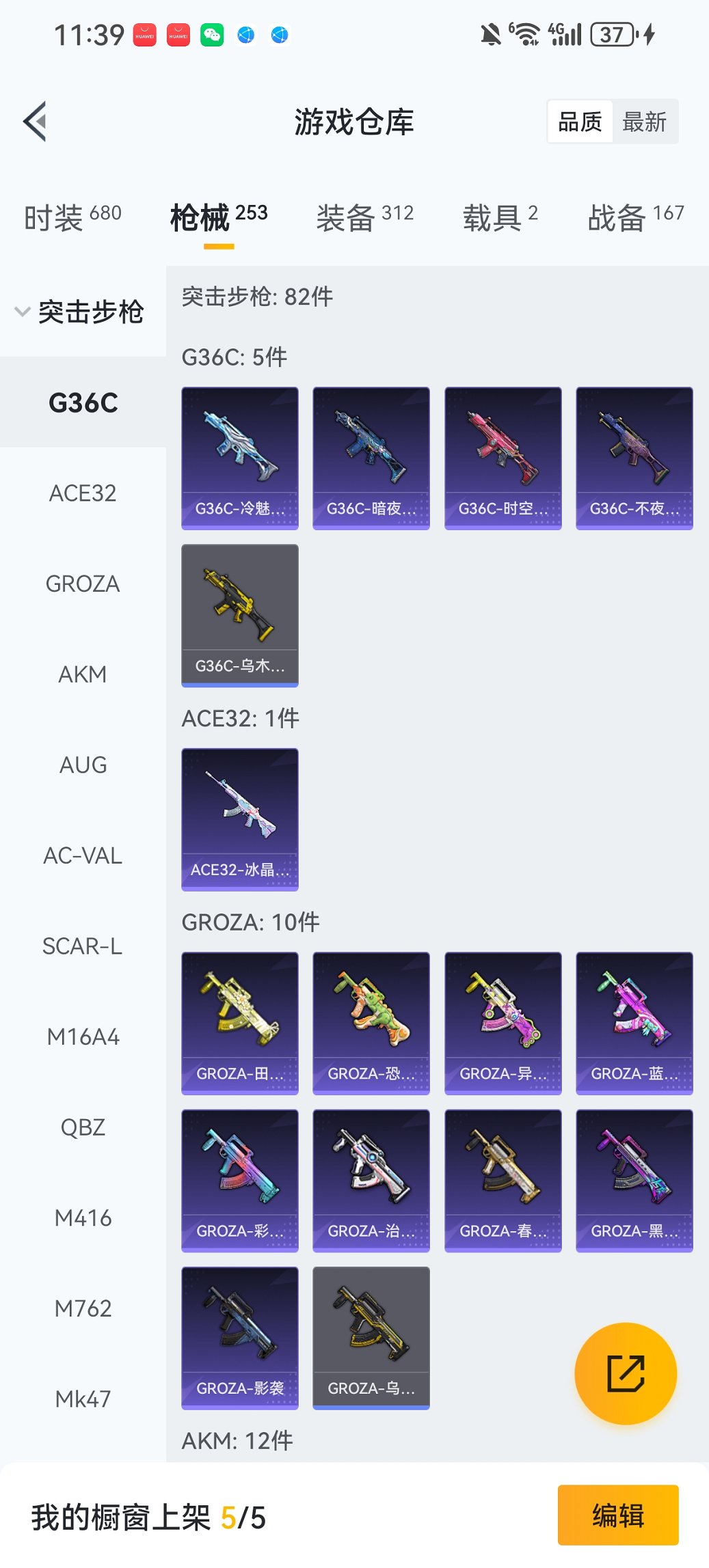Tap the 编辑 button
Image resolution: width=709 pixels, height=1568 pixels.
pos(618,1515)
